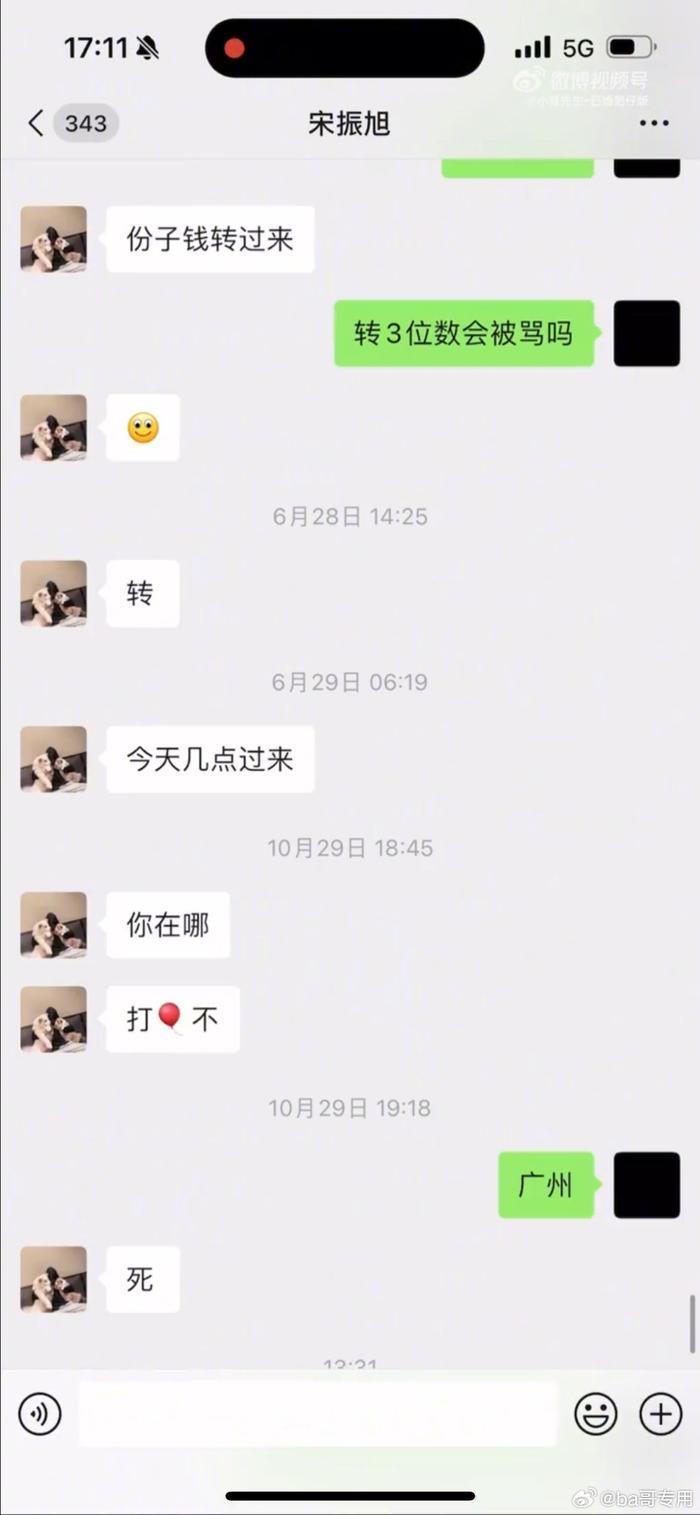Focus the message text field
The width and height of the screenshot is (700, 1515).
[317, 1414]
